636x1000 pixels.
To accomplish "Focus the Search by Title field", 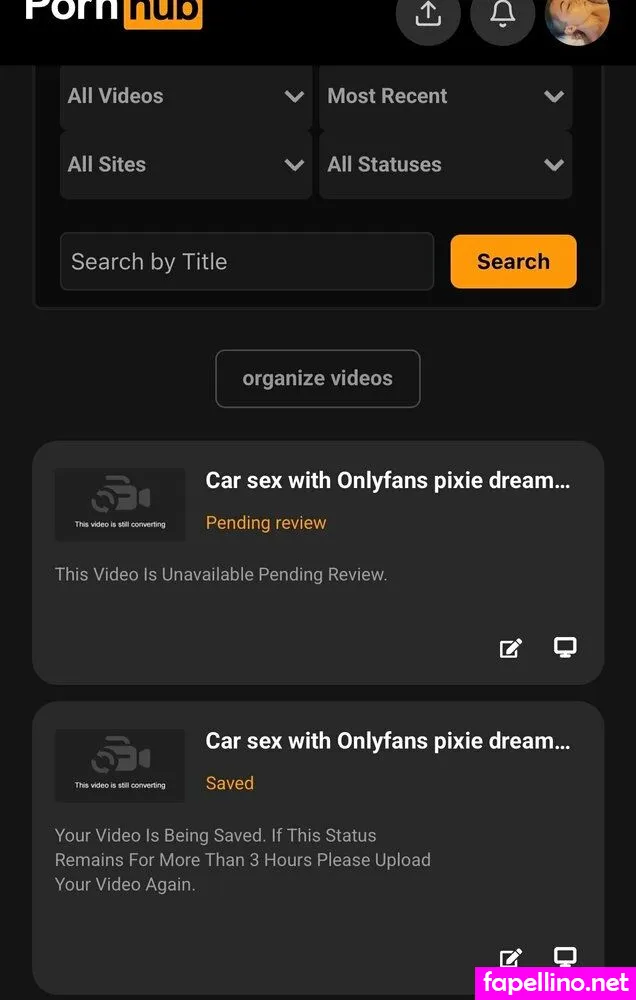I will click(246, 262).
